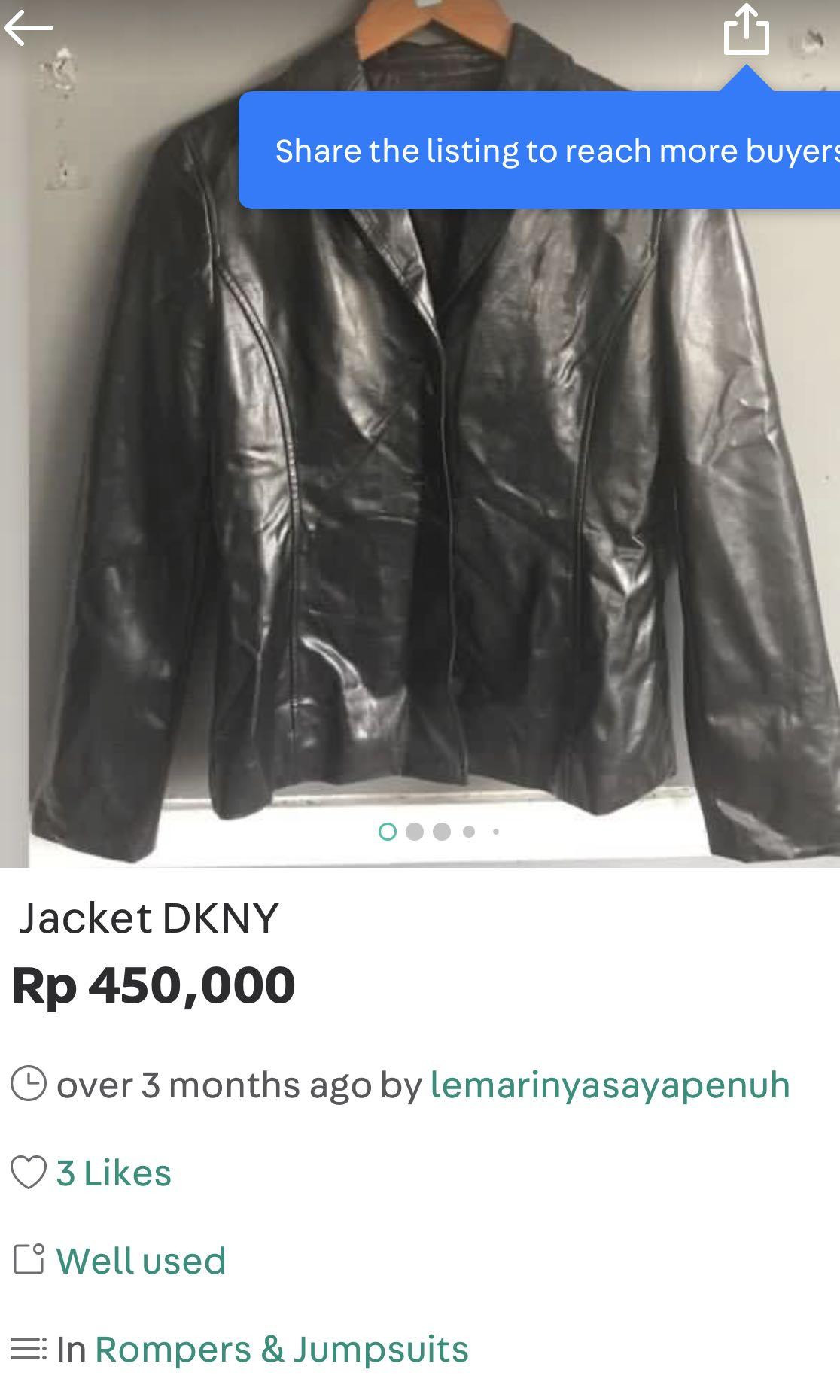Select the last carousel dot
This screenshot has height=1400, width=840.
pos(495,831)
